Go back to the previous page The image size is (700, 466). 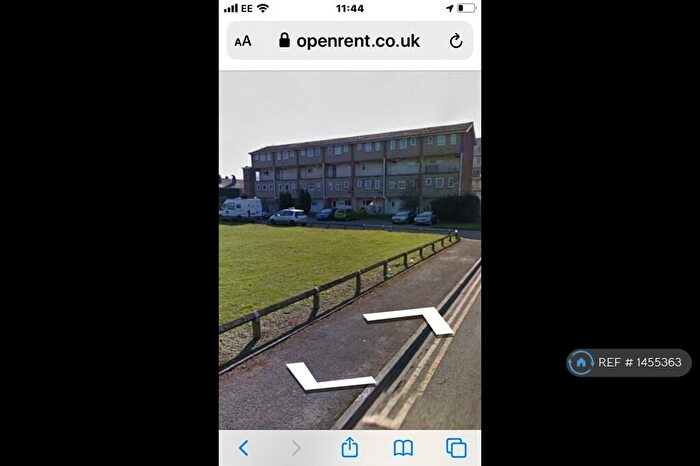243,448
